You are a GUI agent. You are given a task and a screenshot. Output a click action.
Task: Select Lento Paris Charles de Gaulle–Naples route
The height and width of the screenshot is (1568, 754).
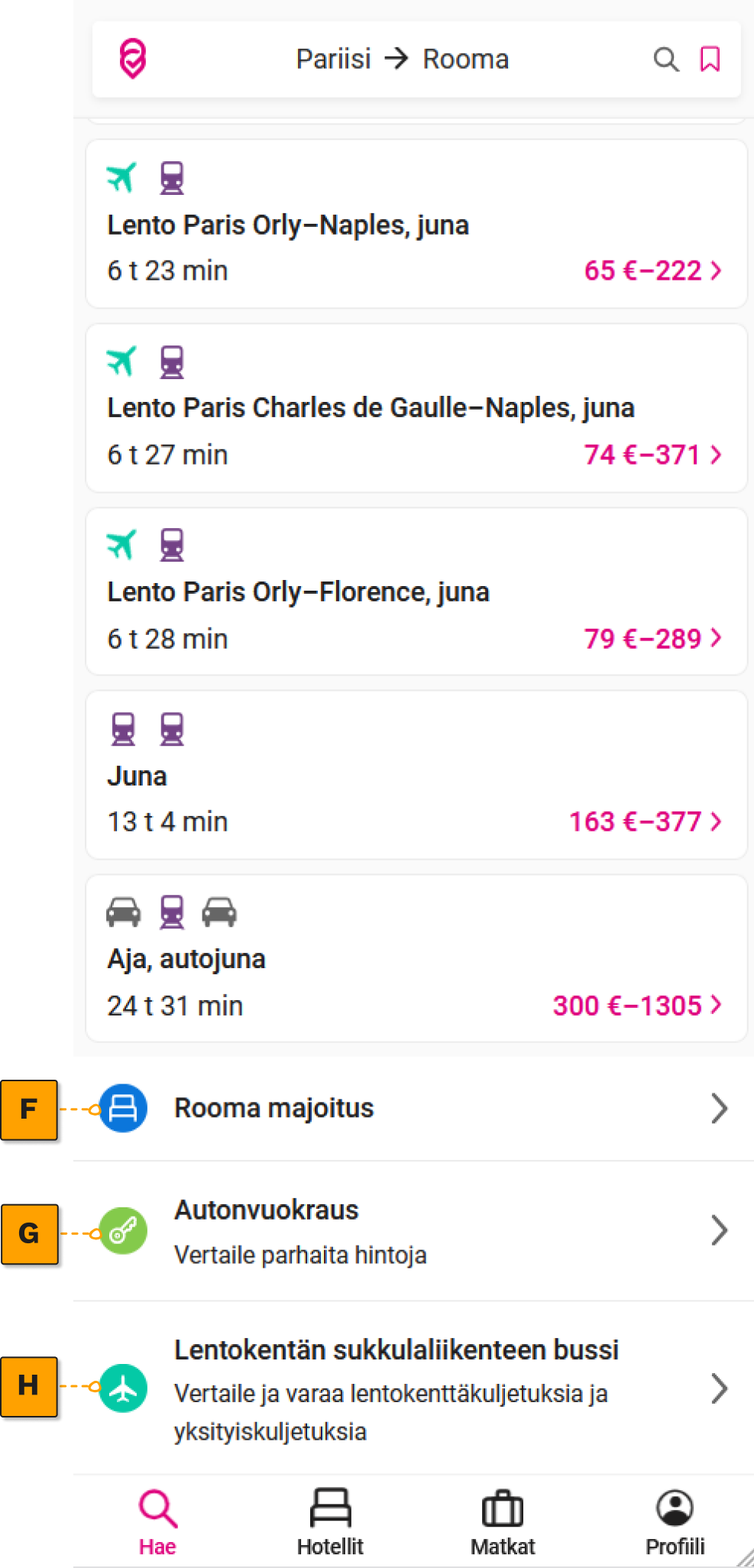coord(416,408)
